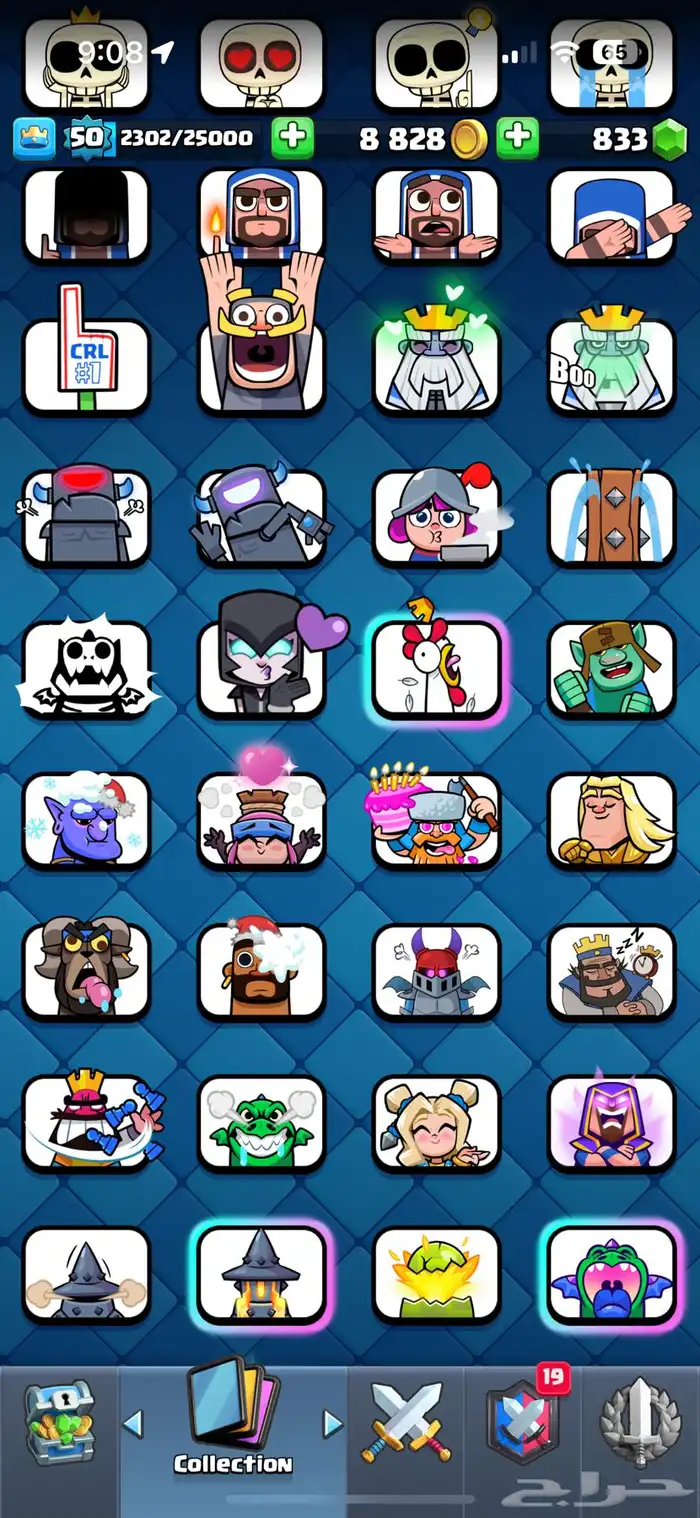
Task: Select the green dragon steaming nostrils emote
Action: 261,1122
